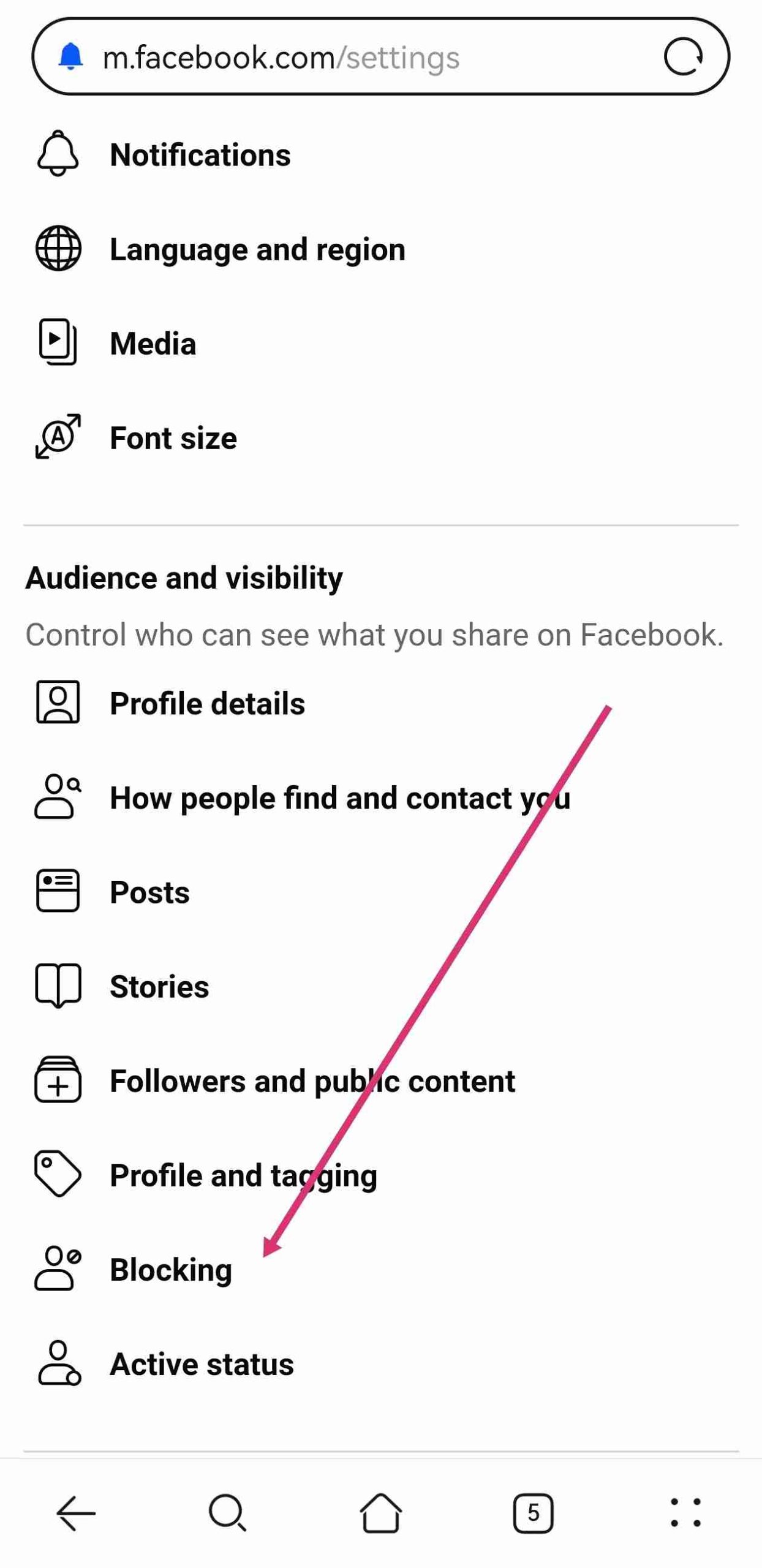Open Posts settings
The width and height of the screenshot is (762, 1568).
coord(381,891)
